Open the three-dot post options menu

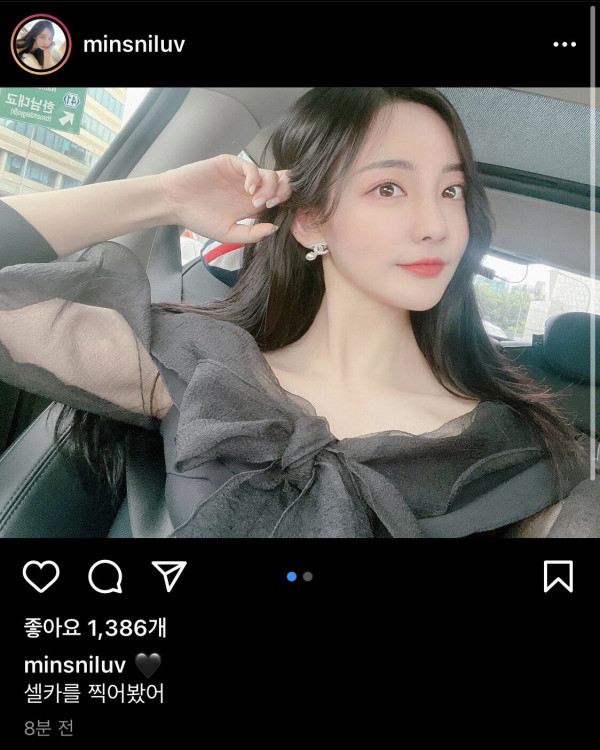[x=564, y=45]
